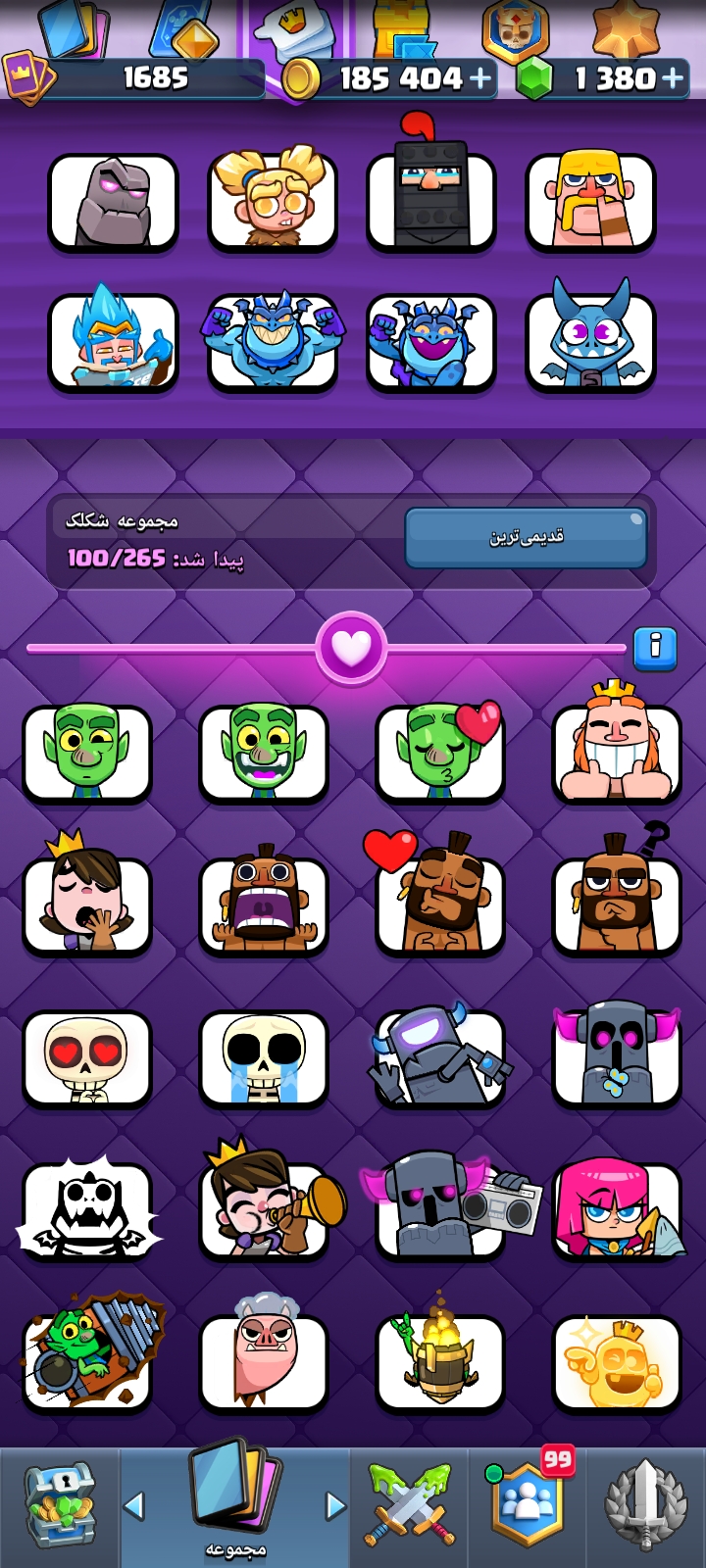Select the crying skeleton emote
This screenshot has height=1568, width=706.
[x=264, y=1058]
